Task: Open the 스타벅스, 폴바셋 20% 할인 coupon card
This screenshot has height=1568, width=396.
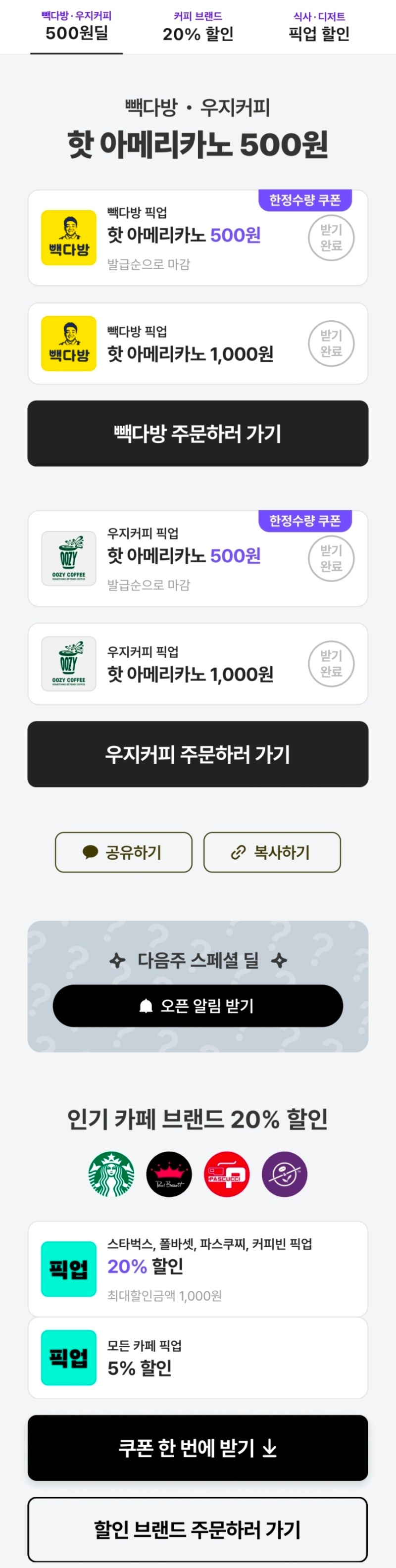Action: 198,1269
